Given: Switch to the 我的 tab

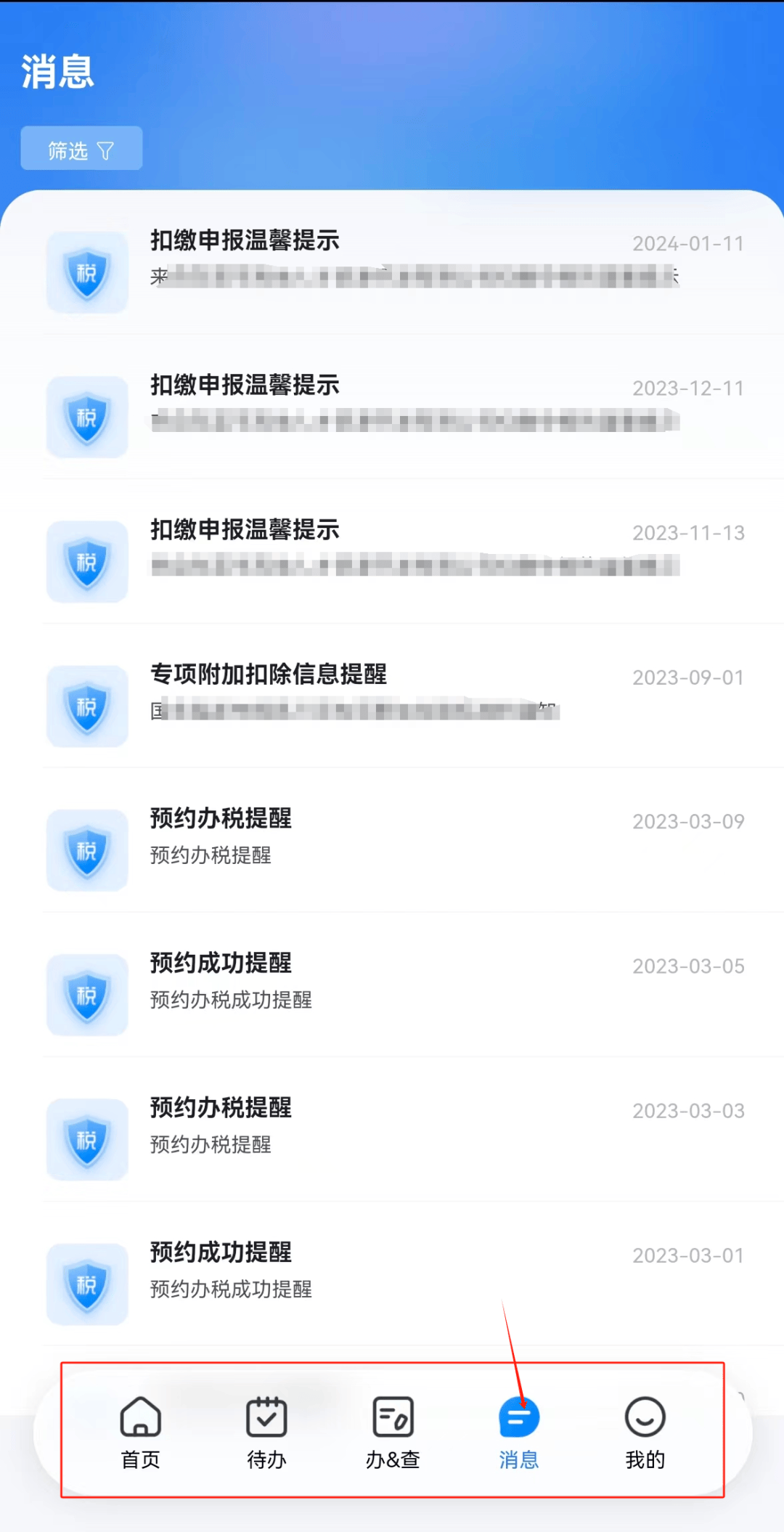Looking at the screenshot, I should (645, 1434).
